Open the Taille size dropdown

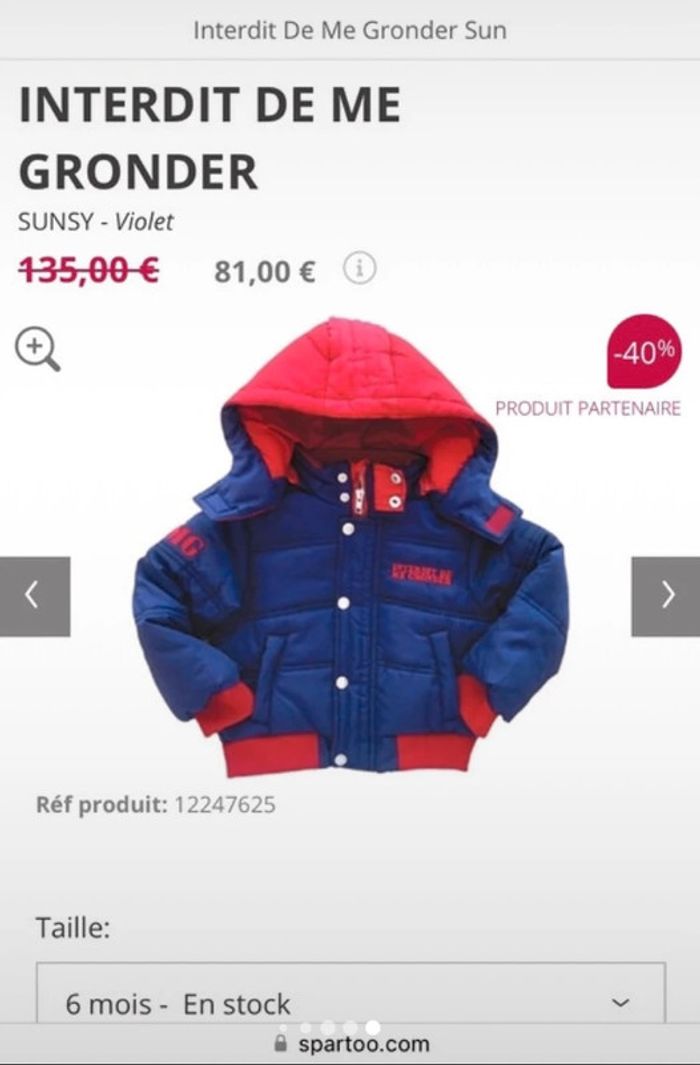tap(350, 1003)
